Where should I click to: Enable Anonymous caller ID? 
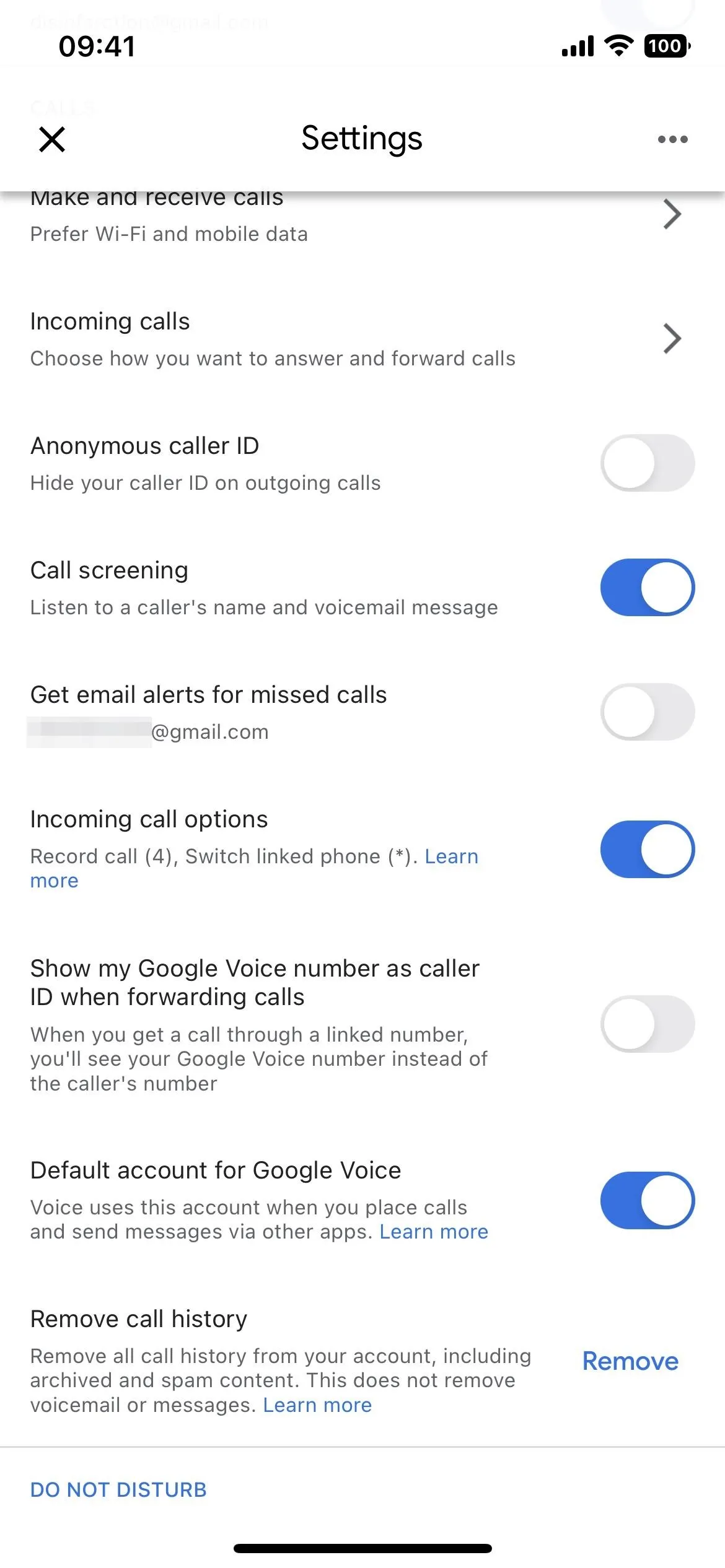click(647, 463)
